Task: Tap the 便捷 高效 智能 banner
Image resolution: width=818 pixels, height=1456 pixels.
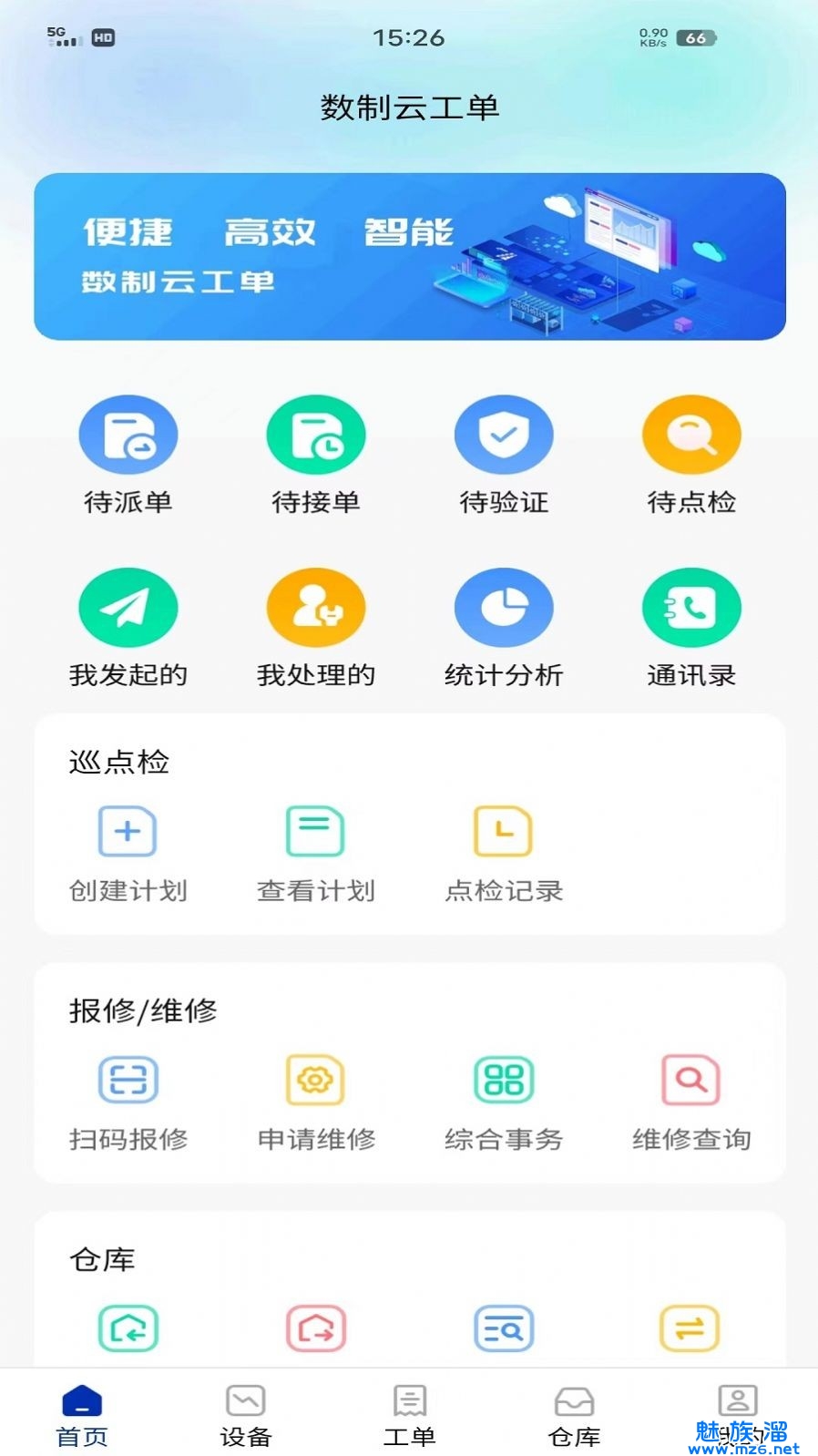Action: pos(409,257)
